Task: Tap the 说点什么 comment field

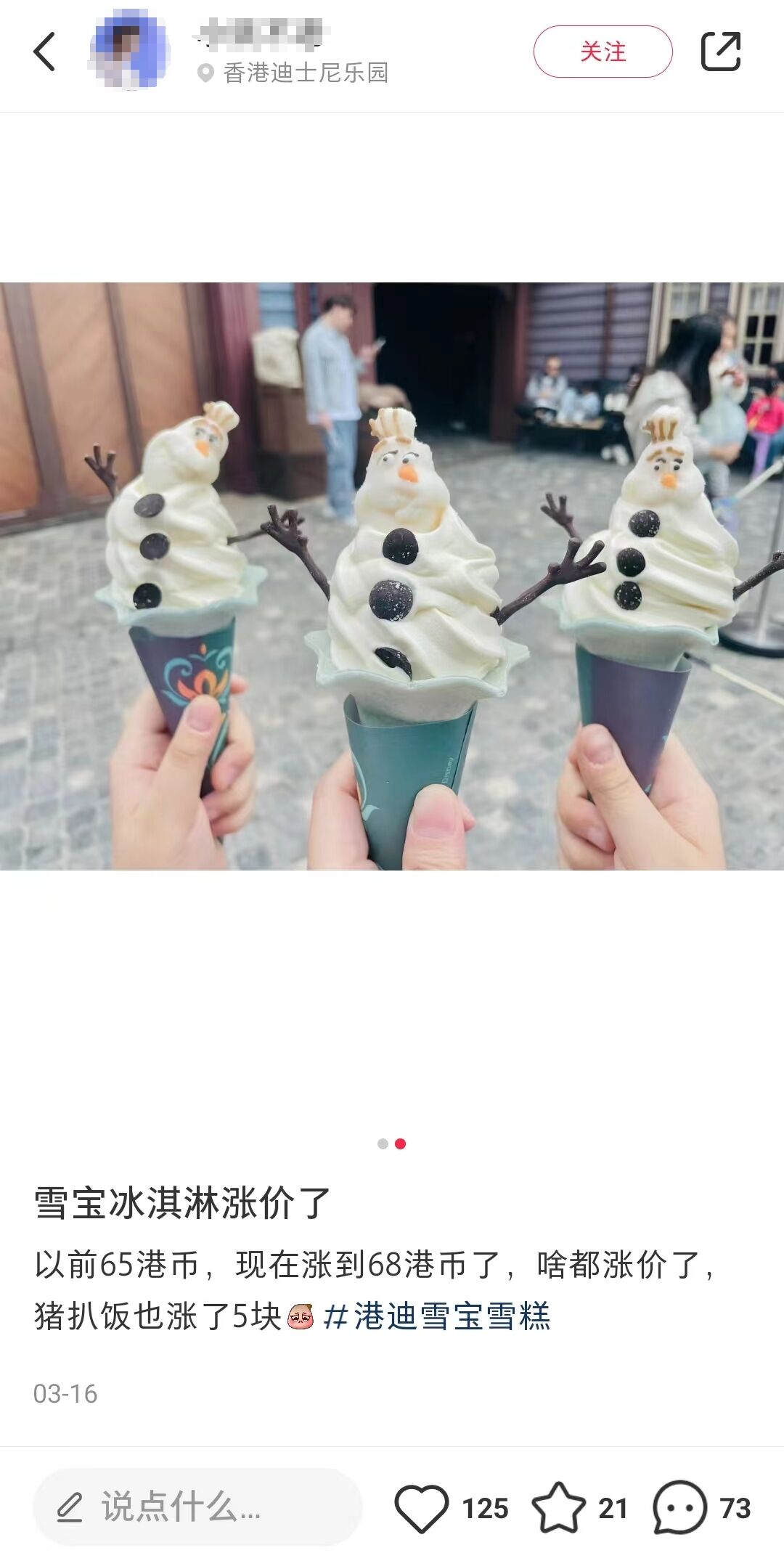Action: pos(197,1507)
